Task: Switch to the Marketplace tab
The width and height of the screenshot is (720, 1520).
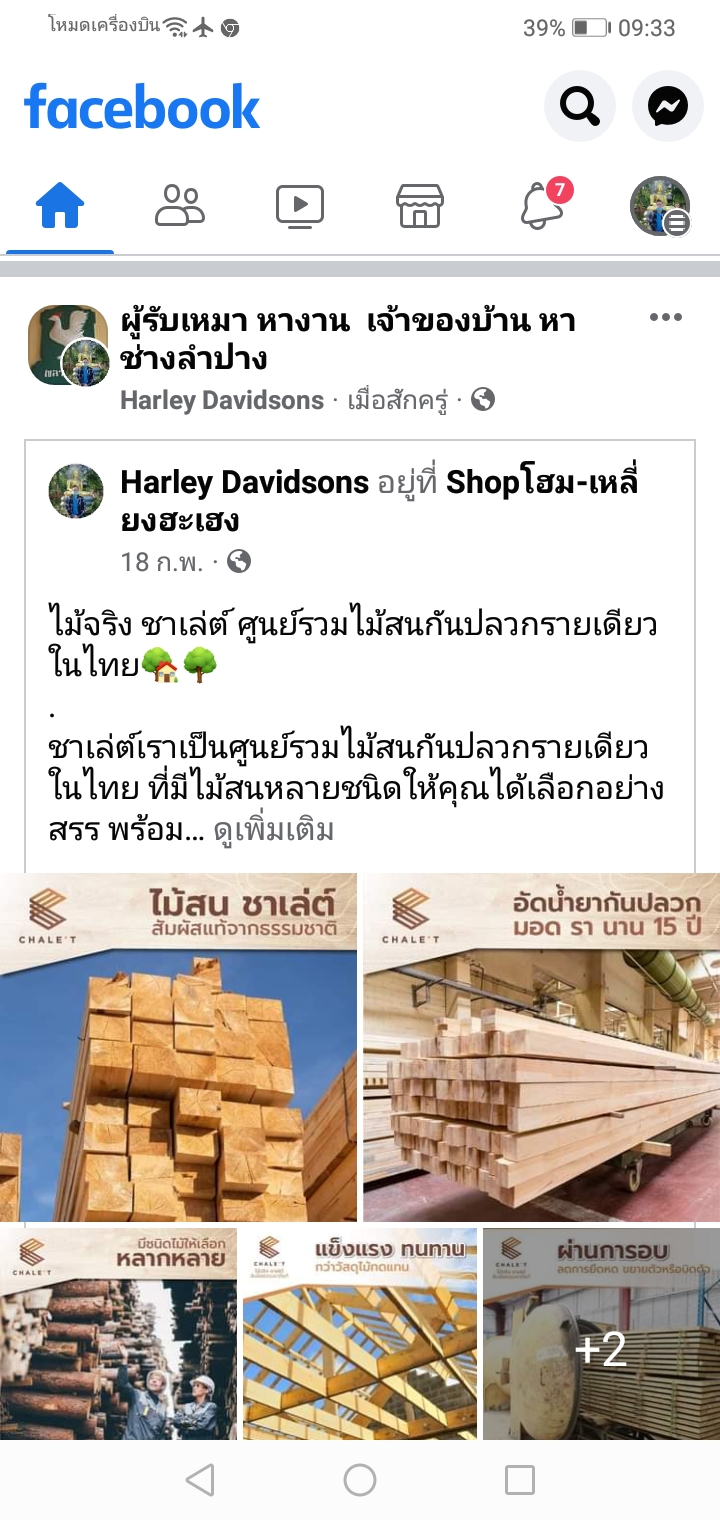Action: [420, 206]
